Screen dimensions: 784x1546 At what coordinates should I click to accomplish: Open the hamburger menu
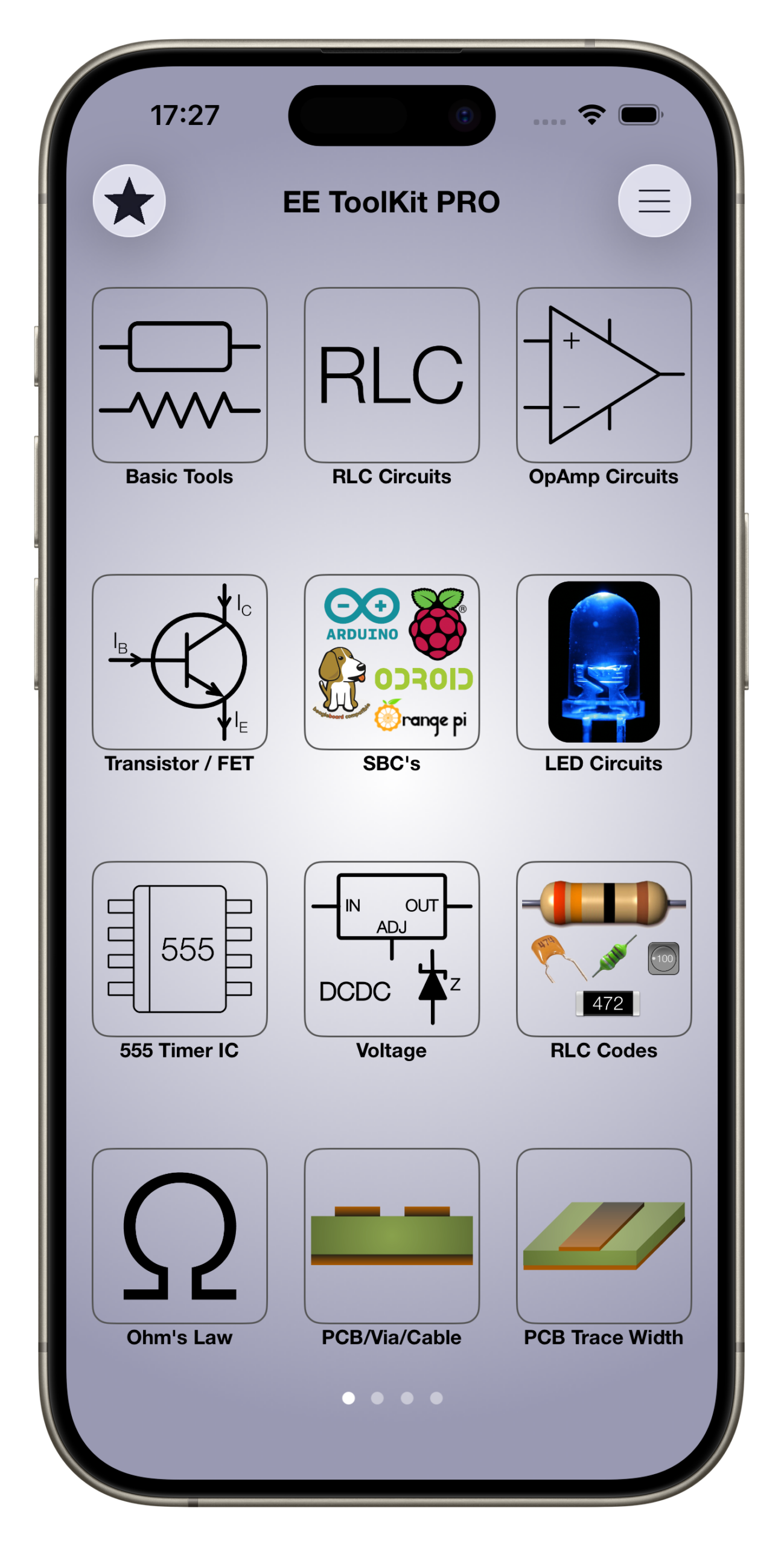pos(654,200)
